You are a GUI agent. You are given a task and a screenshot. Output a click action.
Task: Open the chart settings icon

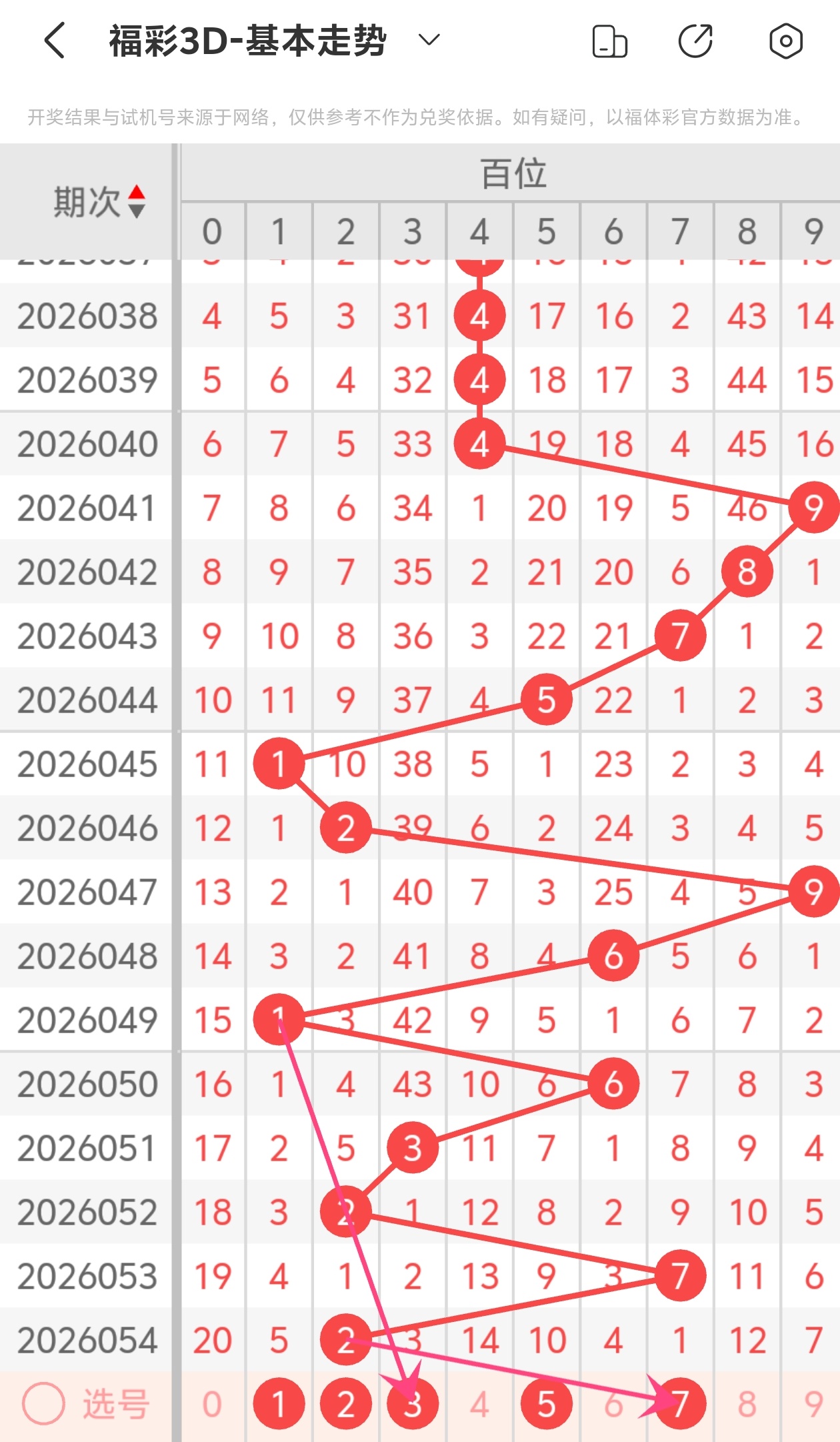tap(785, 41)
